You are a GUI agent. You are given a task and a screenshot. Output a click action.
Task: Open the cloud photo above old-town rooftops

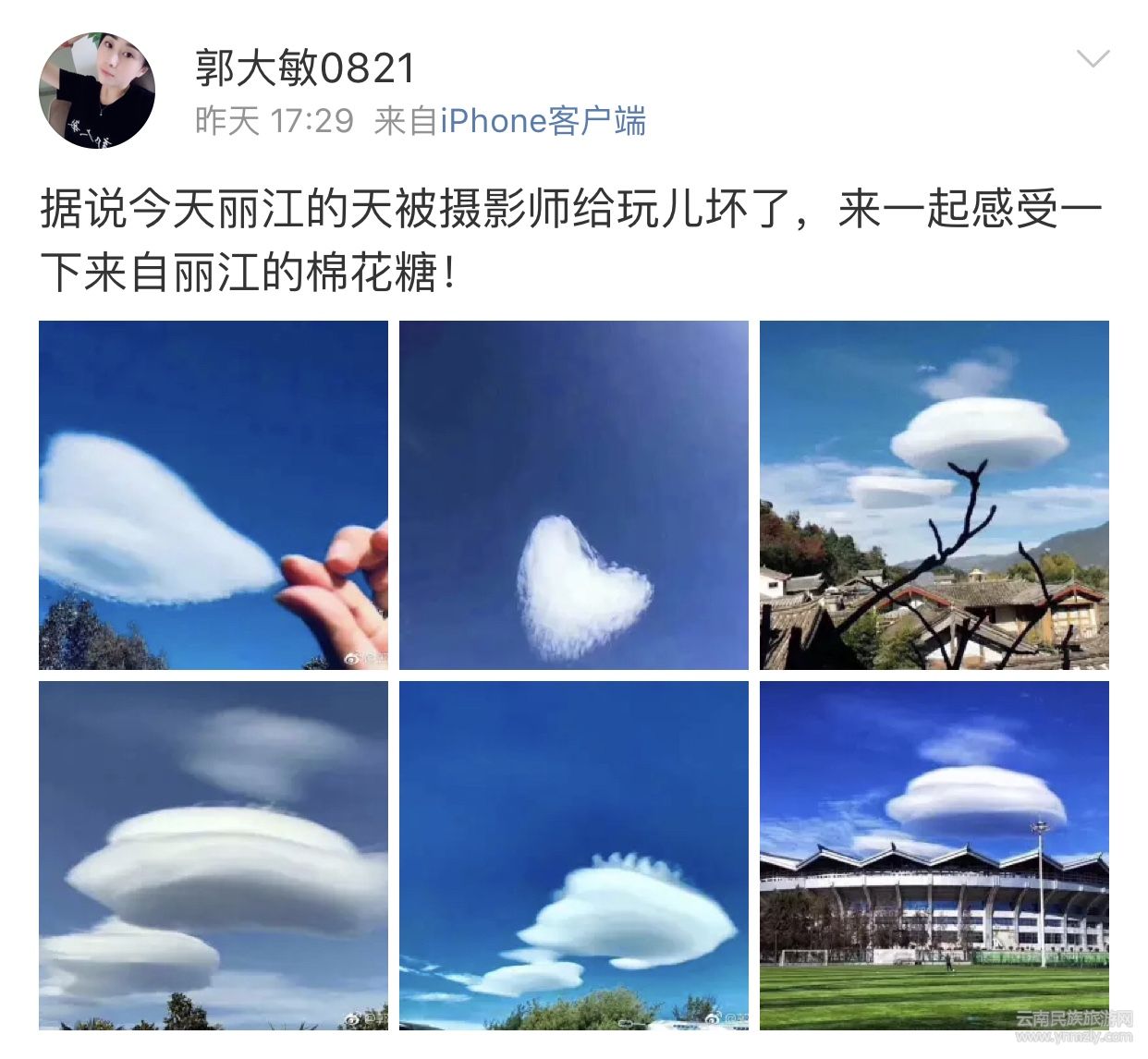[934, 495]
